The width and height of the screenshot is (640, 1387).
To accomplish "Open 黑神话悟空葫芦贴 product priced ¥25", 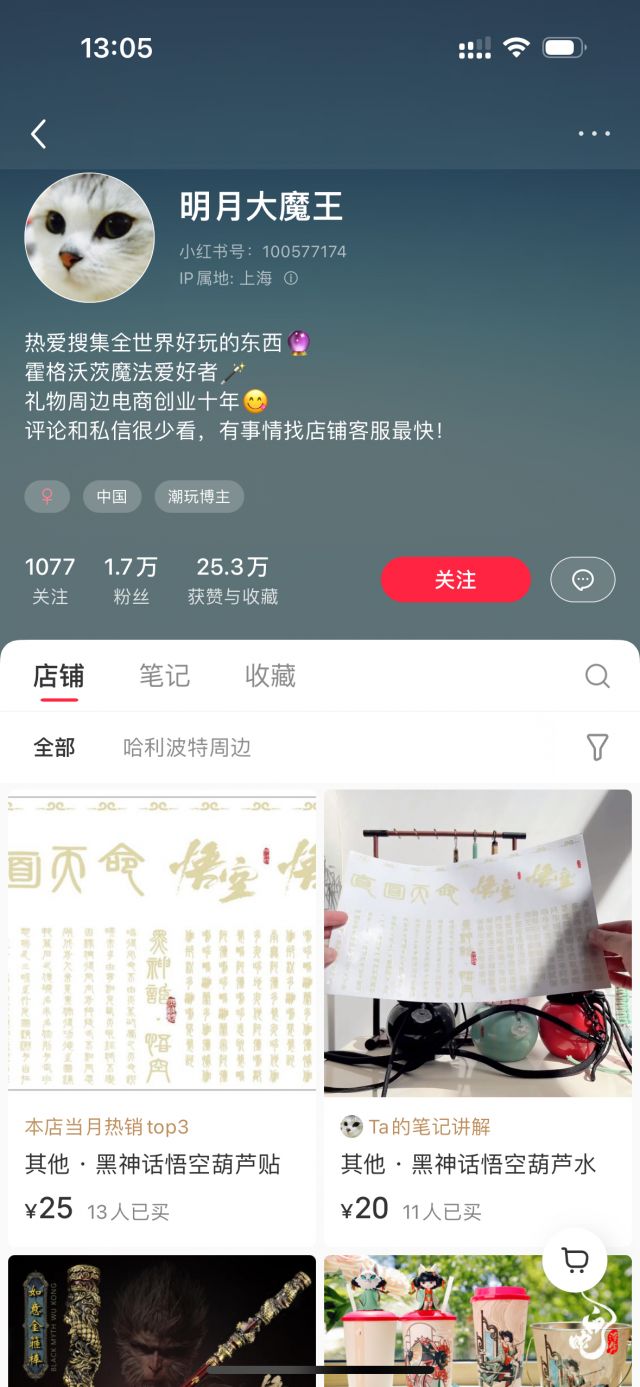I will click(x=162, y=1010).
